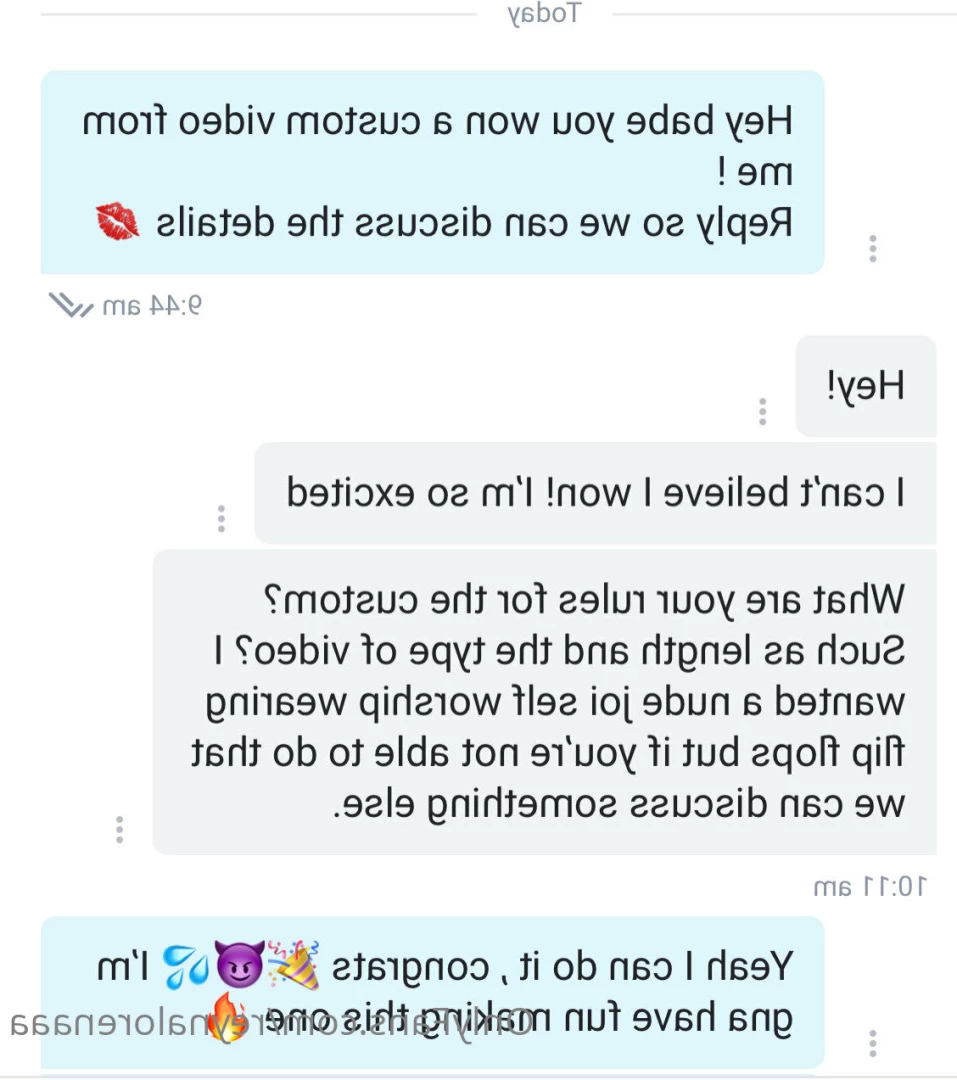
Task: Open options for 'I can't believe I won' message
Action: [221, 518]
